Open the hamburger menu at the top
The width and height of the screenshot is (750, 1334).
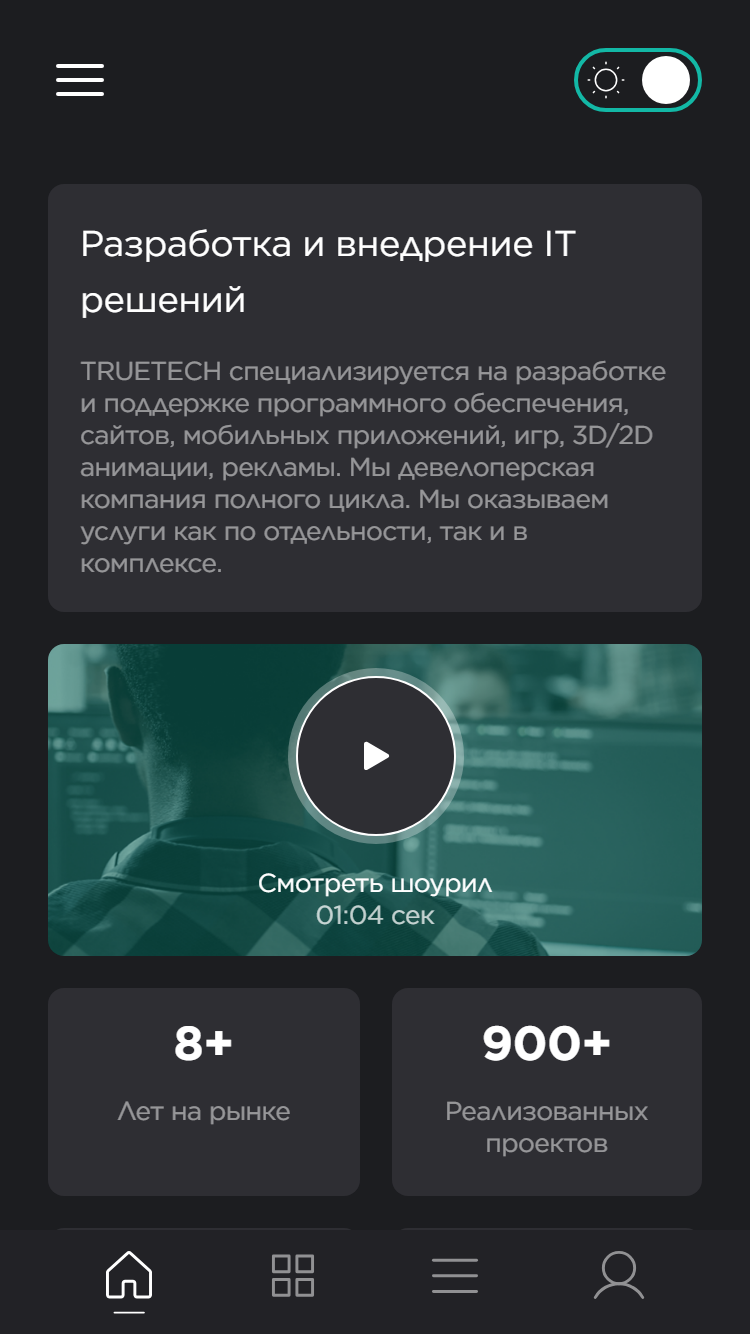tap(80, 80)
